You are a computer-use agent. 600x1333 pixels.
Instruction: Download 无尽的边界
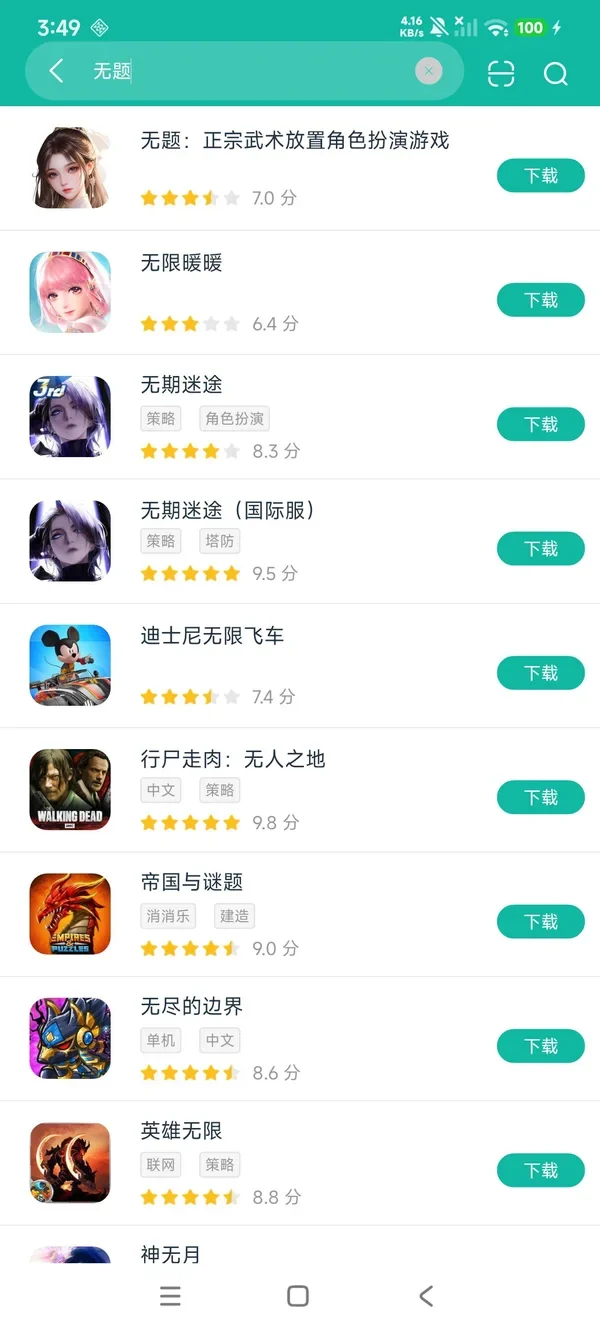pos(541,1046)
